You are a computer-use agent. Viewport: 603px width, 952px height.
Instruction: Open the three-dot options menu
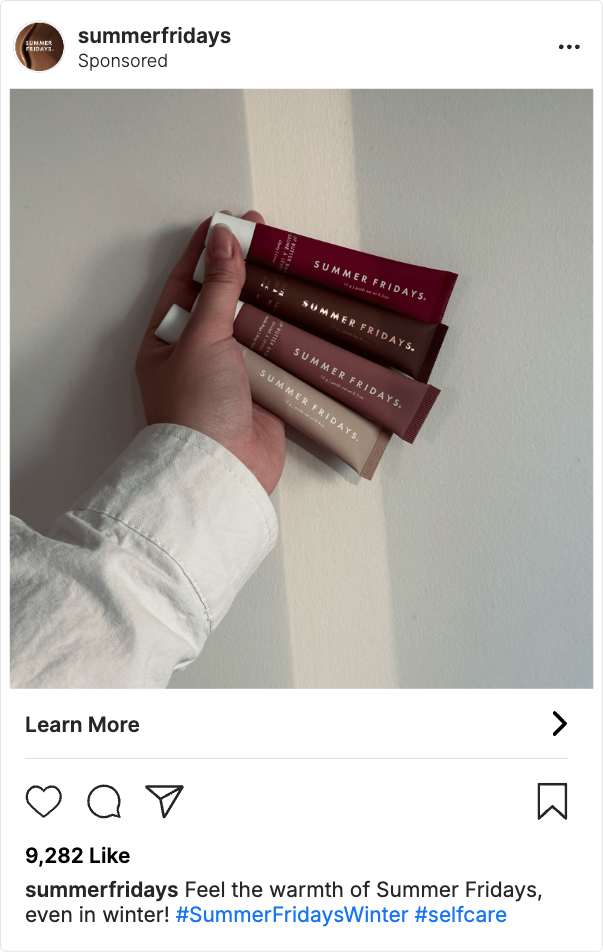pyautogui.click(x=569, y=47)
